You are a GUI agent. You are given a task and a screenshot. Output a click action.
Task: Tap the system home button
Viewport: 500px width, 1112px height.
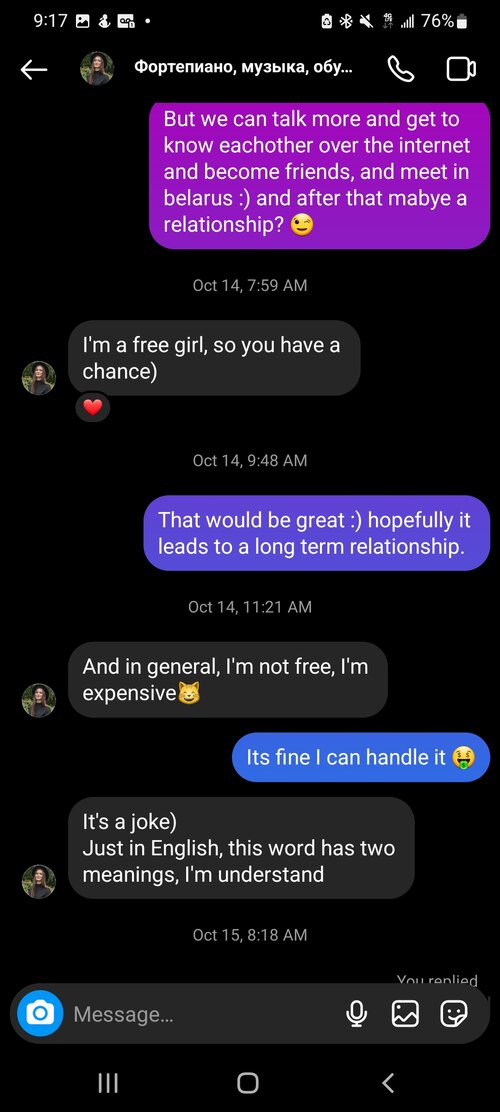point(248,1083)
